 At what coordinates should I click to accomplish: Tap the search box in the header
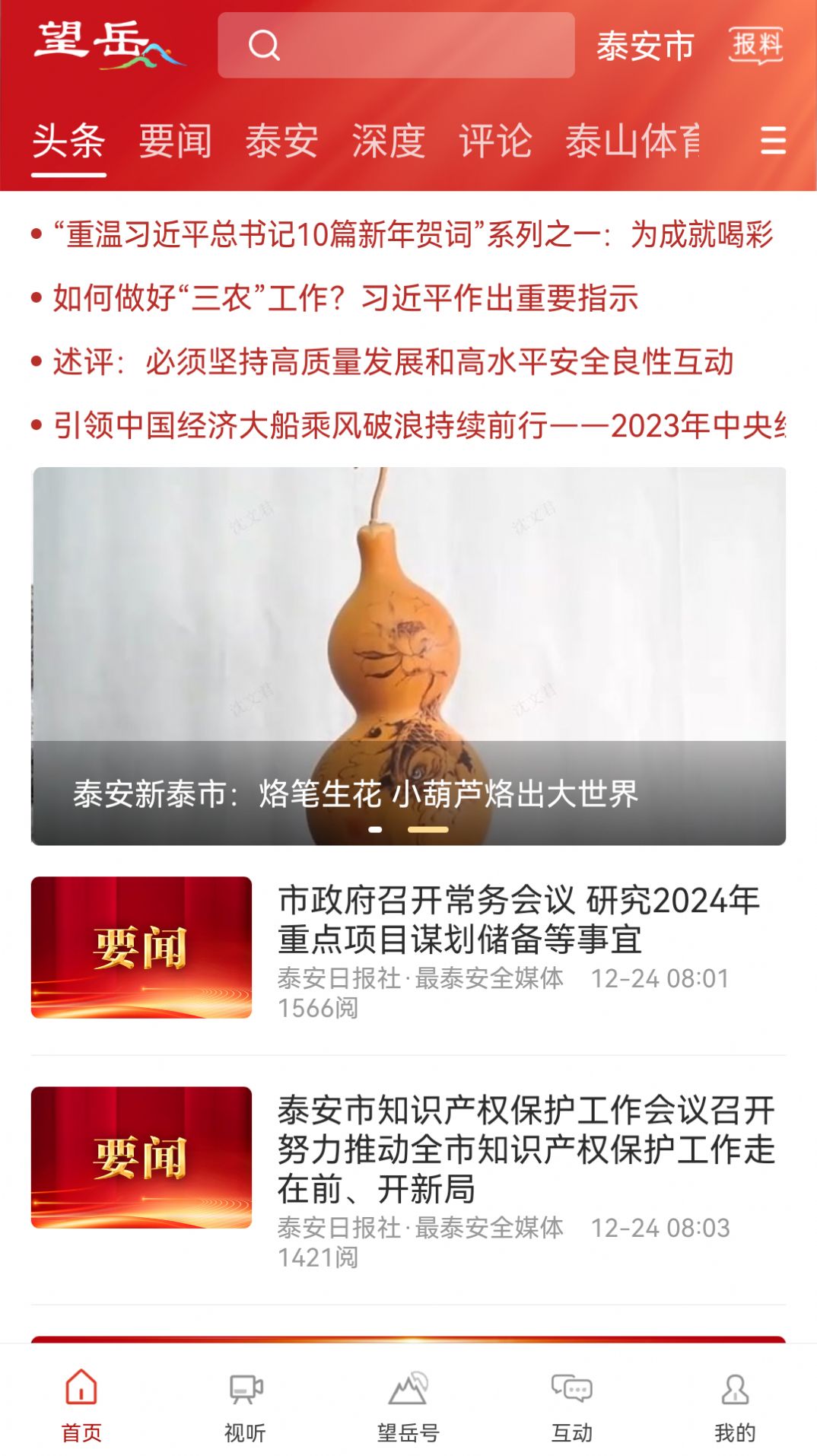[x=396, y=46]
